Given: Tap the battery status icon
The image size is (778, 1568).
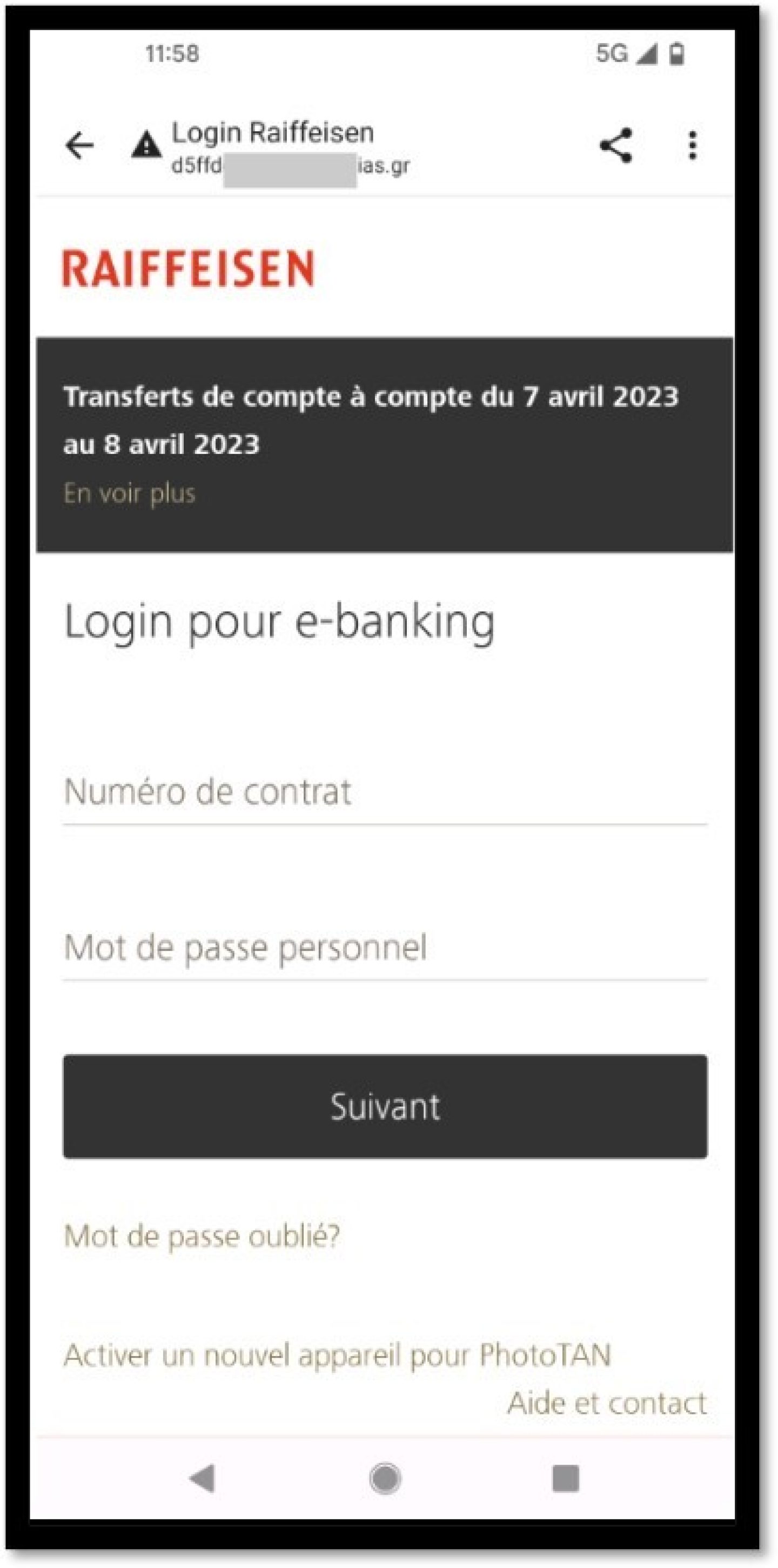Looking at the screenshot, I should coord(677,54).
